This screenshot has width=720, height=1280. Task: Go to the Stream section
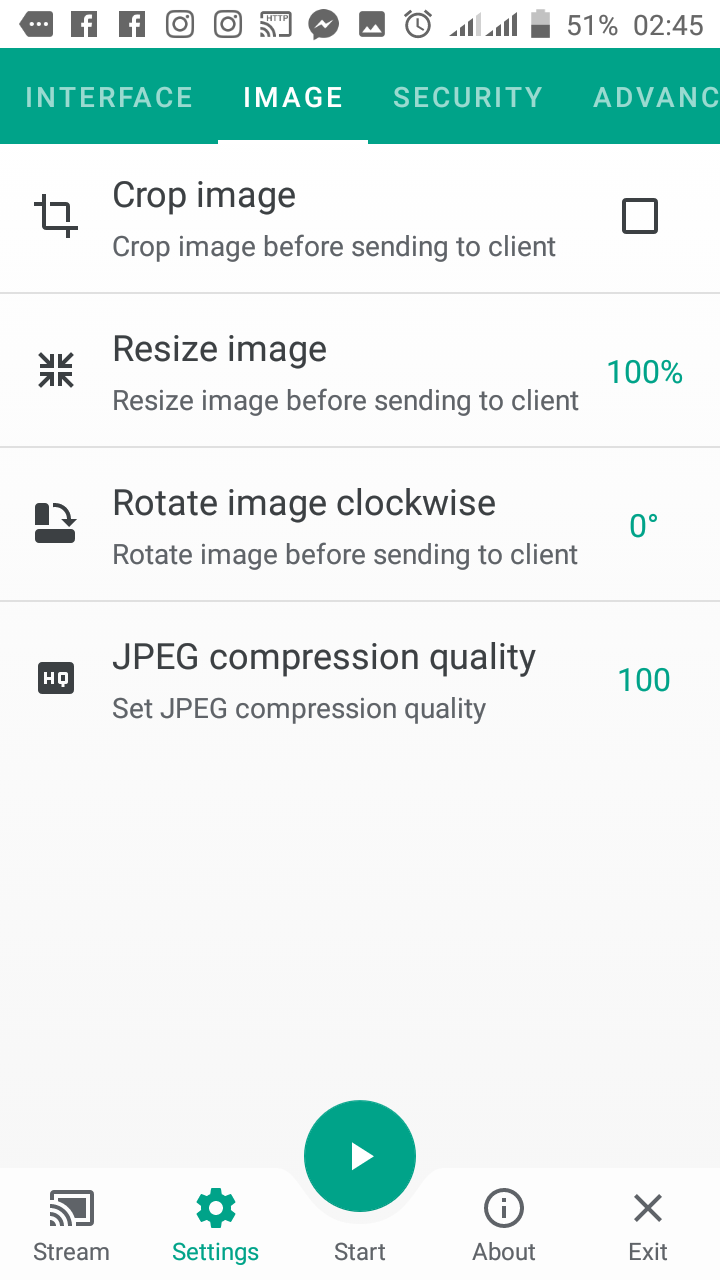(71, 1226)
